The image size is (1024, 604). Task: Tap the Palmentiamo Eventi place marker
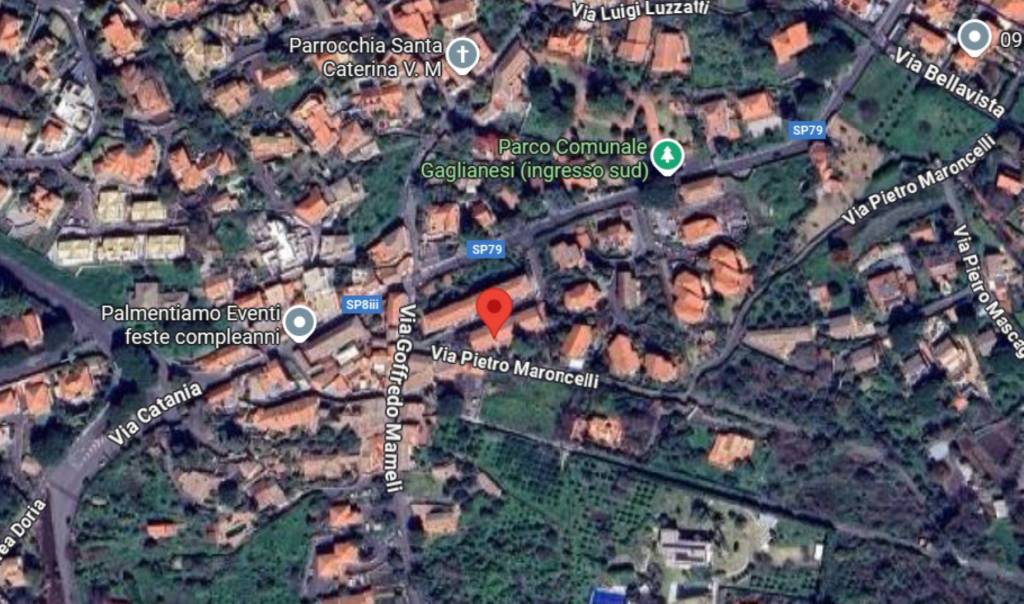pos(299,322)
